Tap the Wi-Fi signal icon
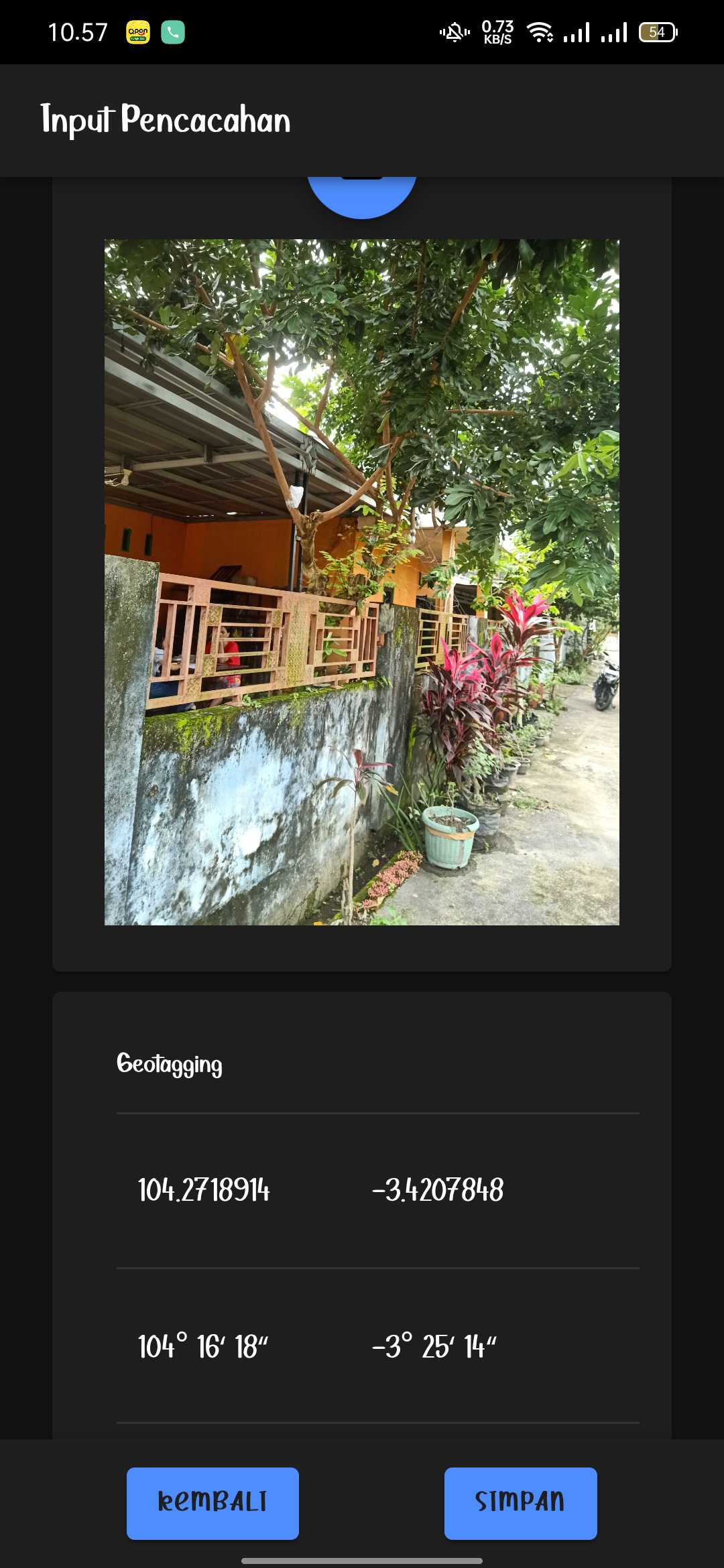 (540, 32)
